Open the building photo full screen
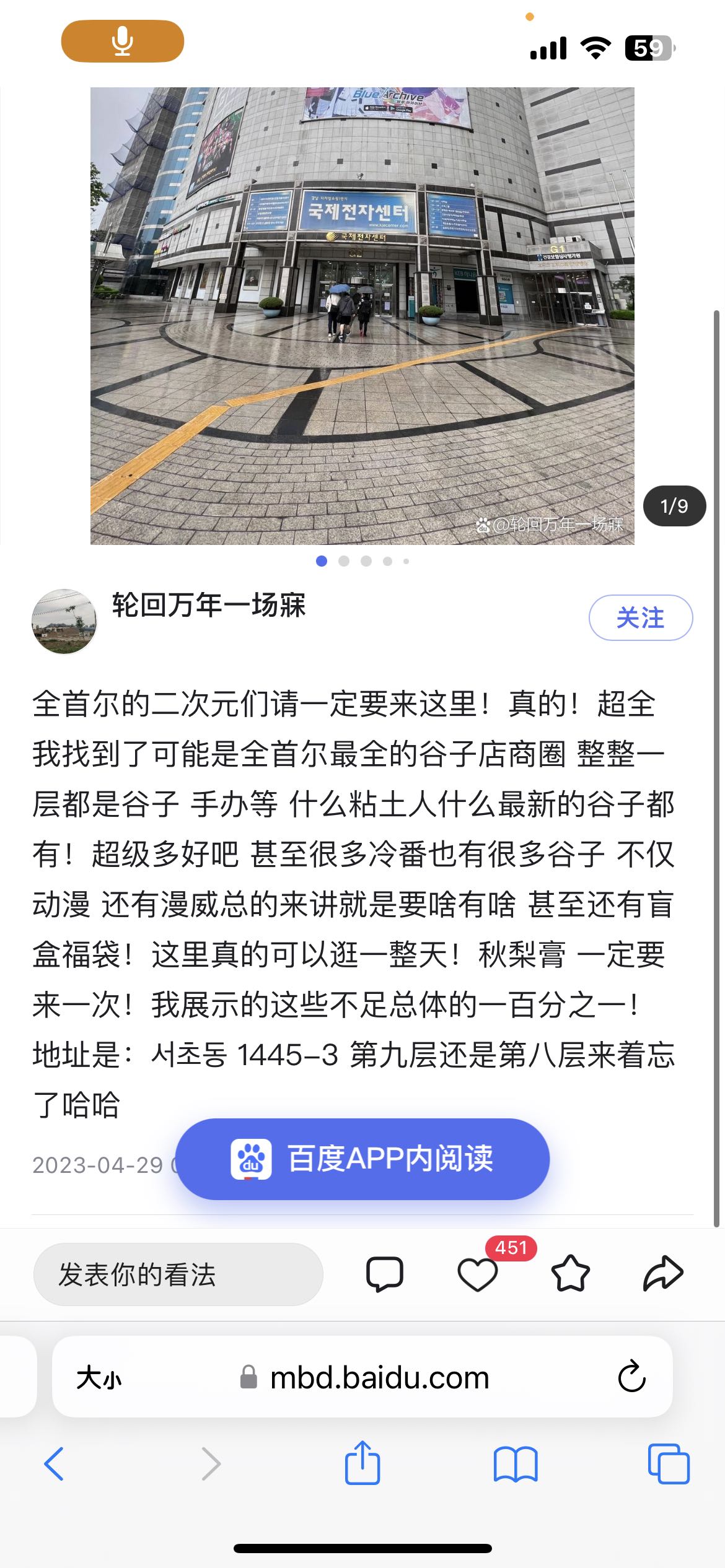Viewport: 725px width, 1568px height. coord(362,316)
